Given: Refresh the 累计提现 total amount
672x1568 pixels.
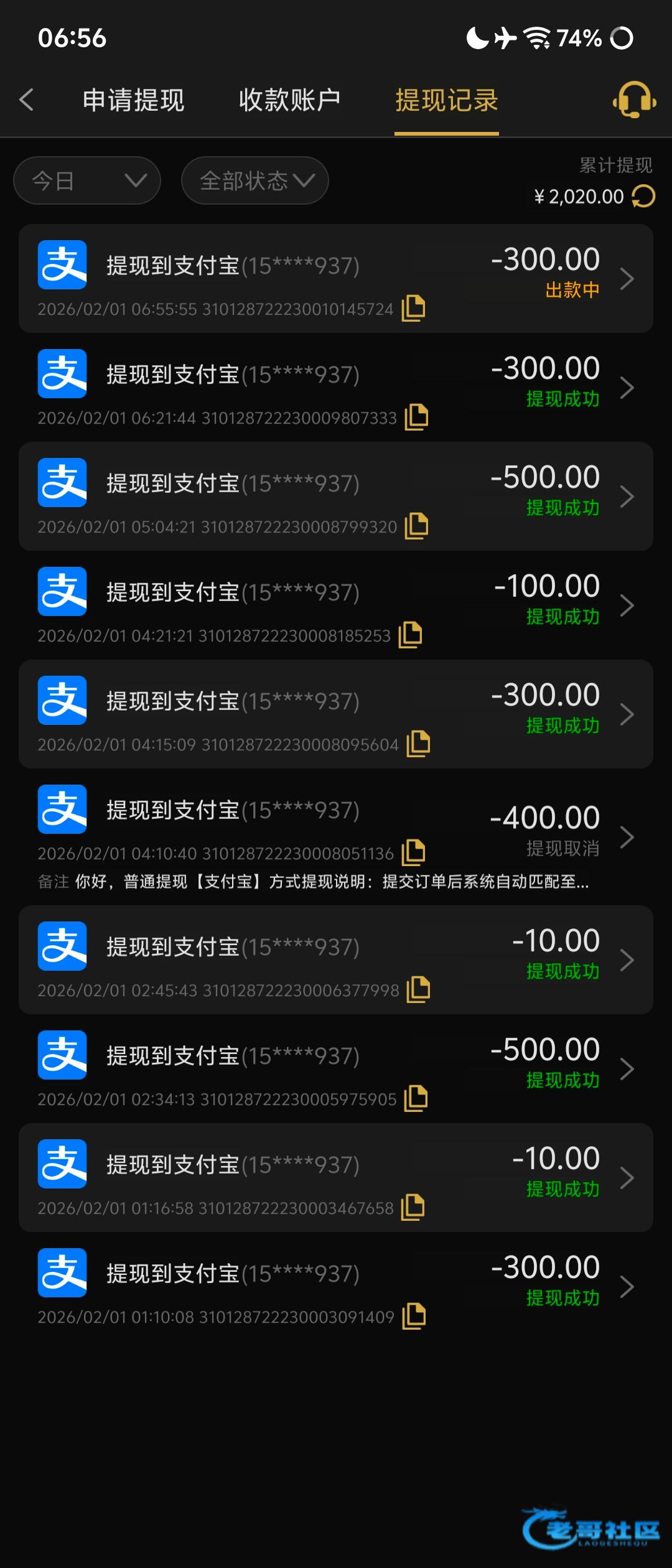Looking at the screenshot, I should click(643, 197).
